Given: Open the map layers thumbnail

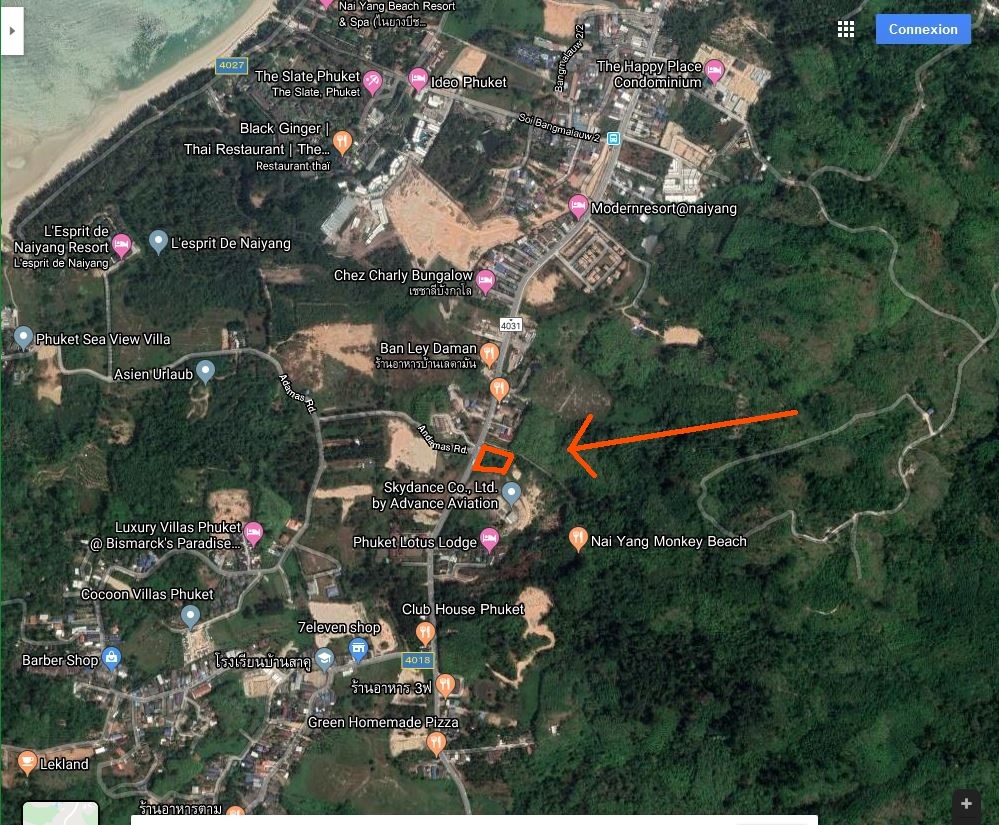Looking at the screenshot, I should point(60,812).
